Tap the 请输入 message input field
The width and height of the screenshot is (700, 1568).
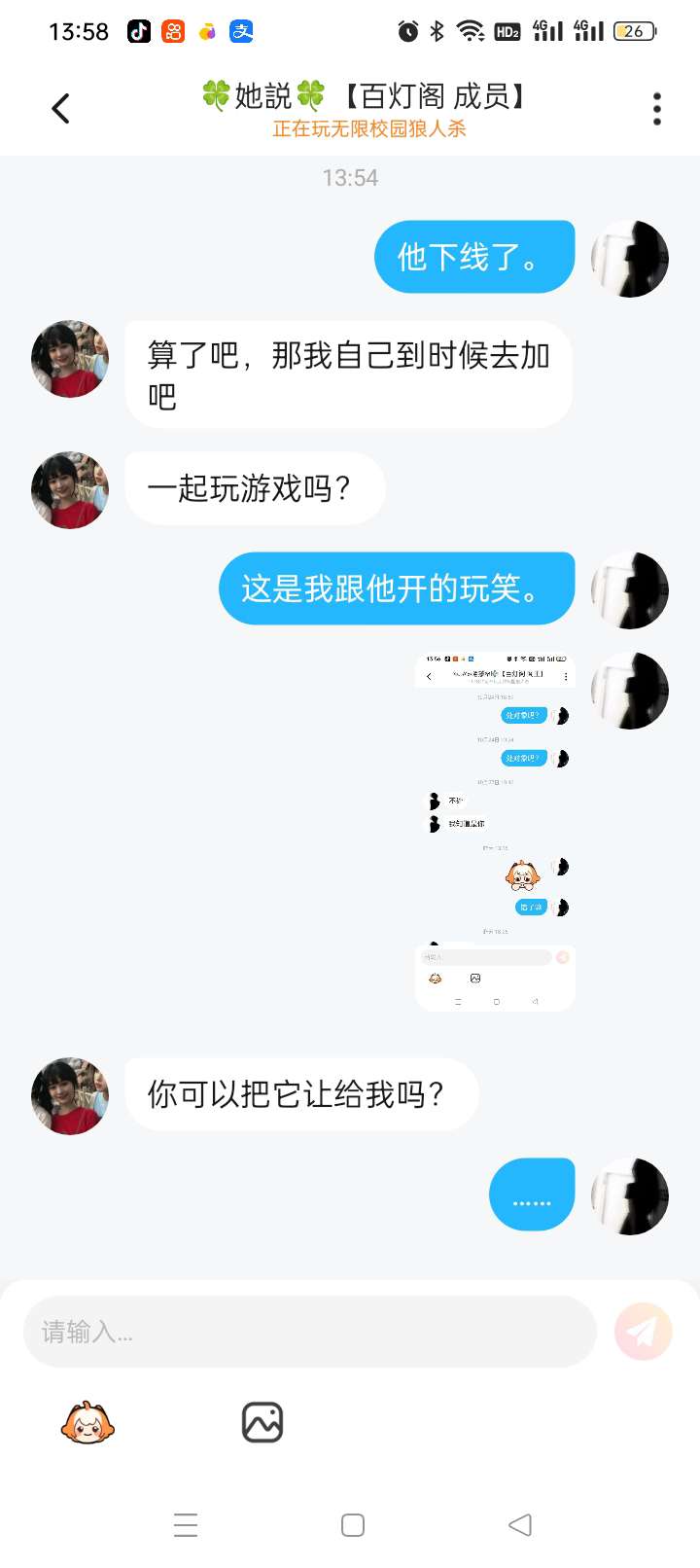309,1332
